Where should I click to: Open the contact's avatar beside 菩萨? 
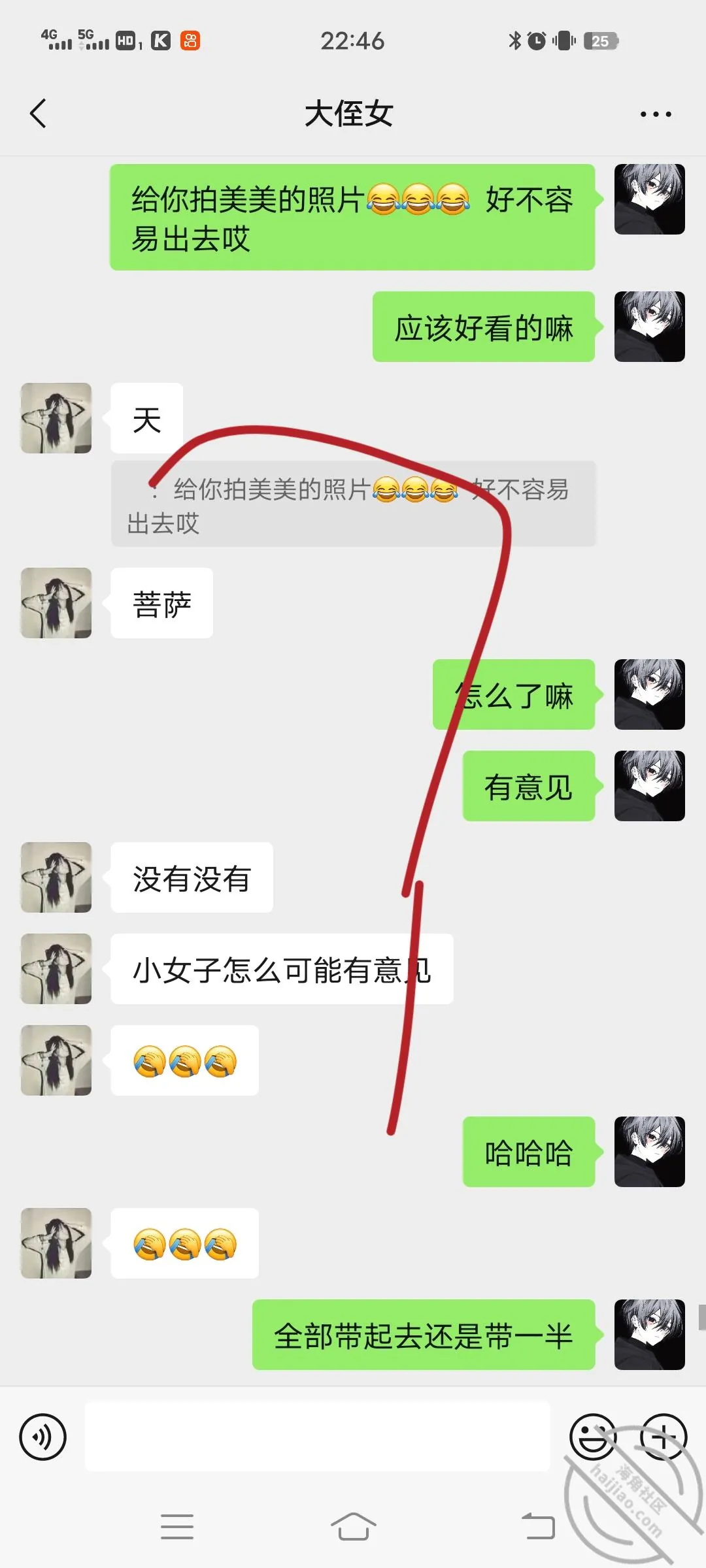click(x=56, y=603)
